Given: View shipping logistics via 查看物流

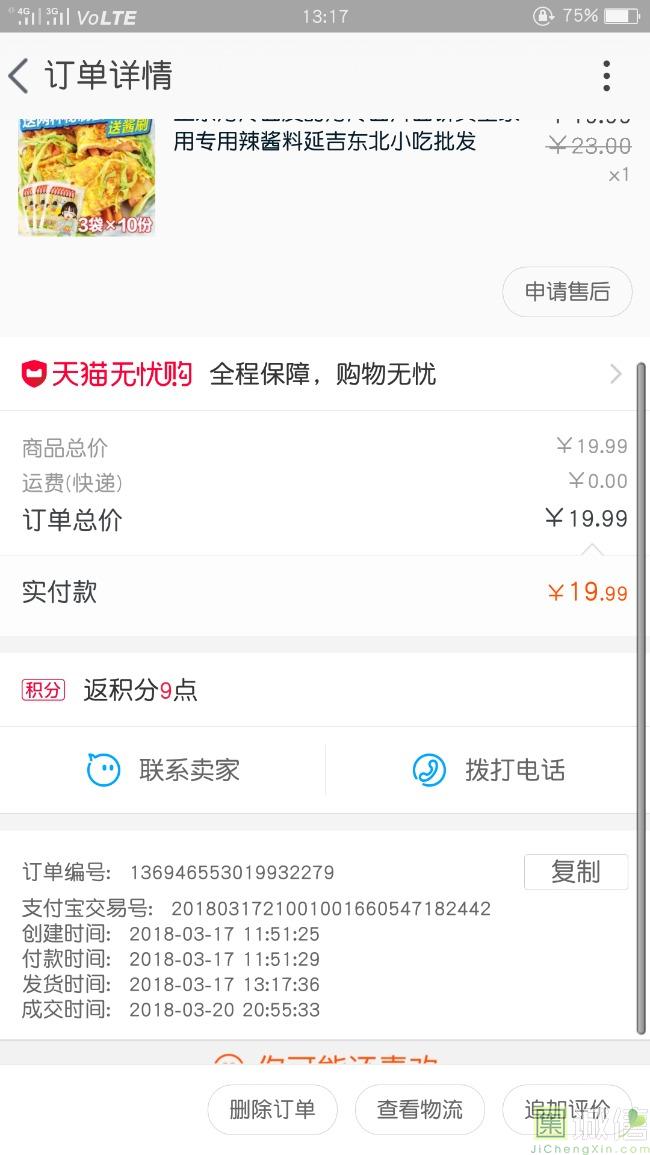Looking at the screenshot, I should coord(419,1109).
